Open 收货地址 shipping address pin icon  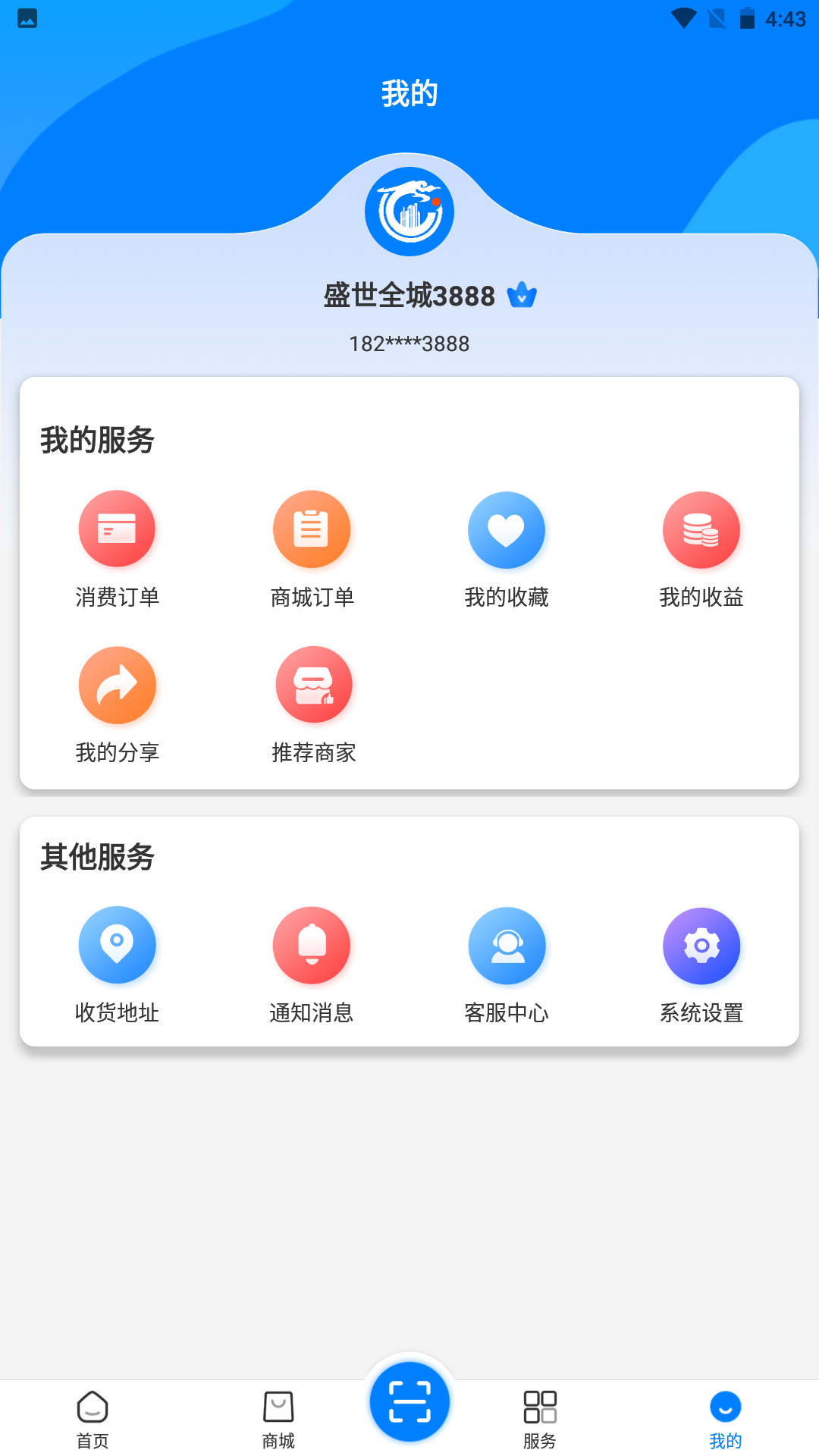pos(117,946)
